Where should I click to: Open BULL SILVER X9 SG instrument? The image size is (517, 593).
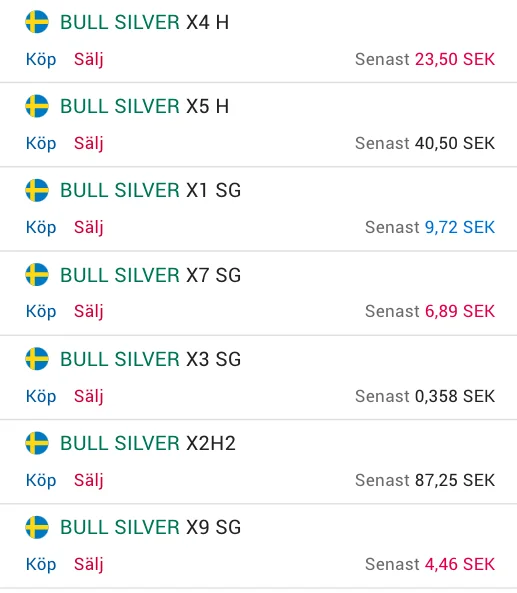tap(151, 527)
